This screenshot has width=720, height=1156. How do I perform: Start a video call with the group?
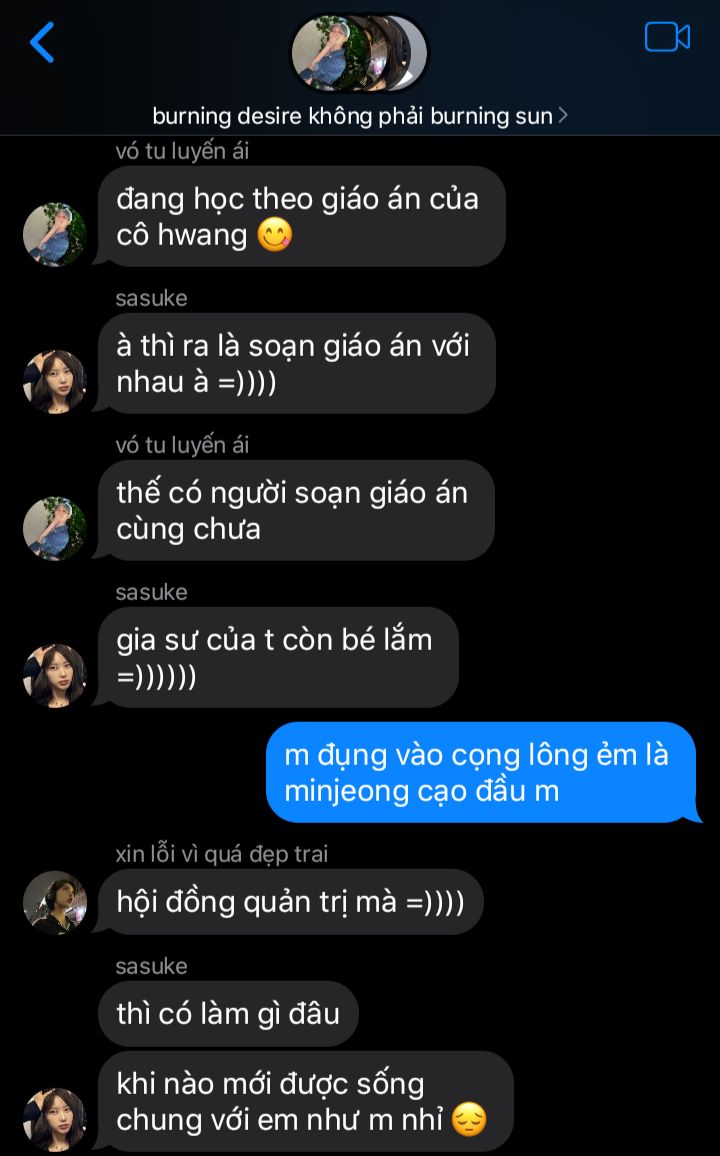tap(667, 38)
